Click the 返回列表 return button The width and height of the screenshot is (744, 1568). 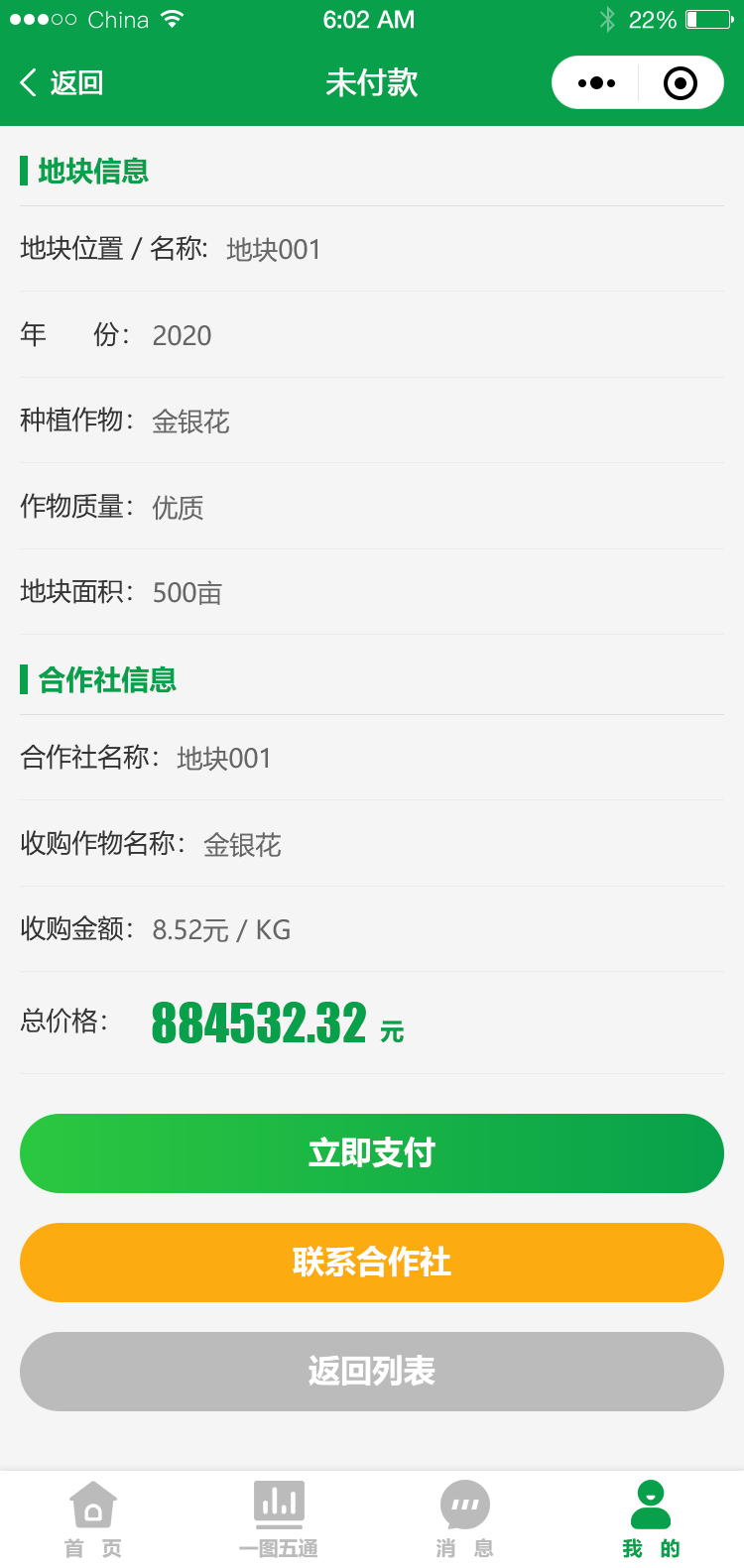click(371, 1372)
